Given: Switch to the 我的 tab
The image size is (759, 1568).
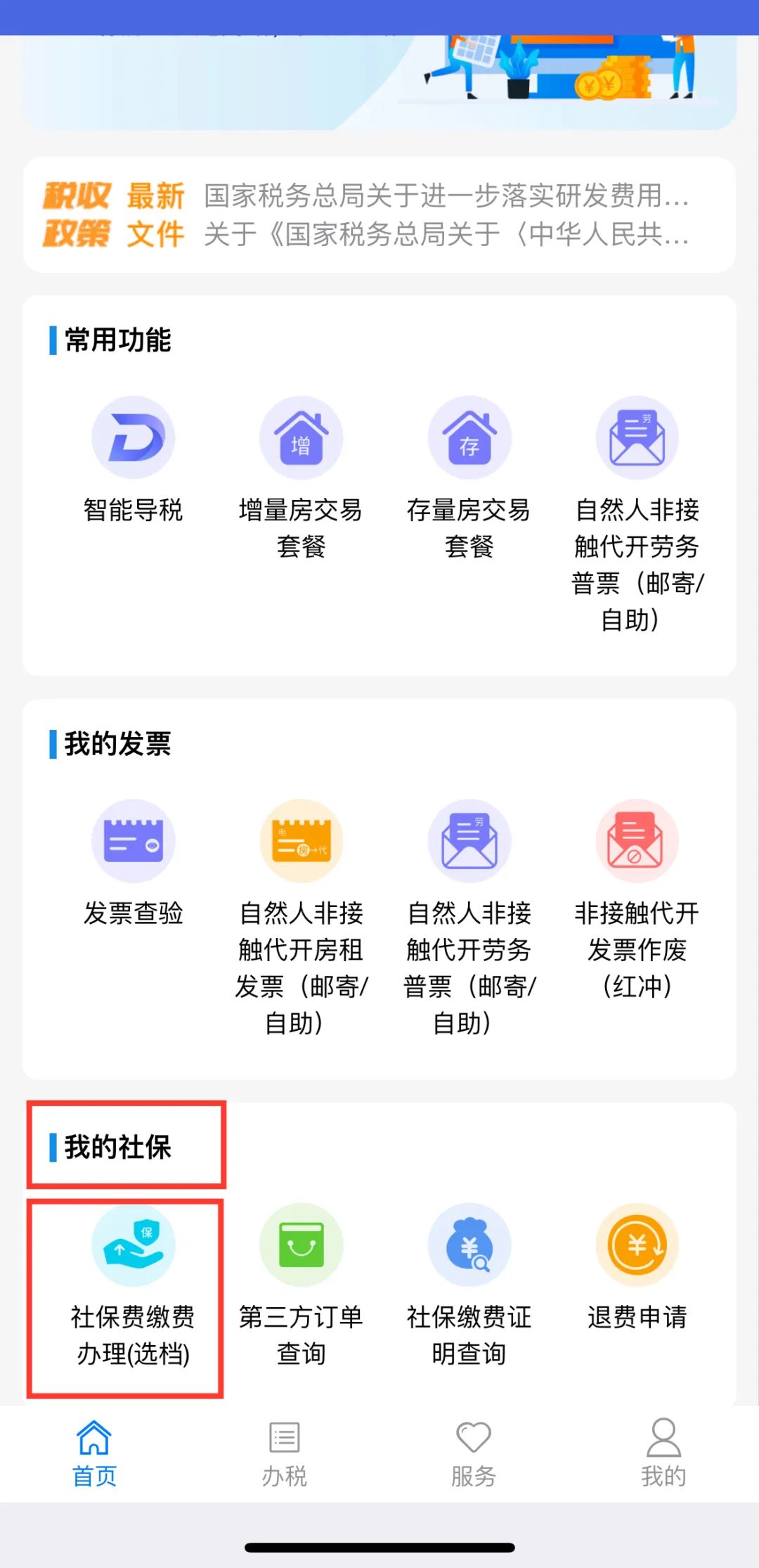Looking at the screenshot, I should (663, 1454).
